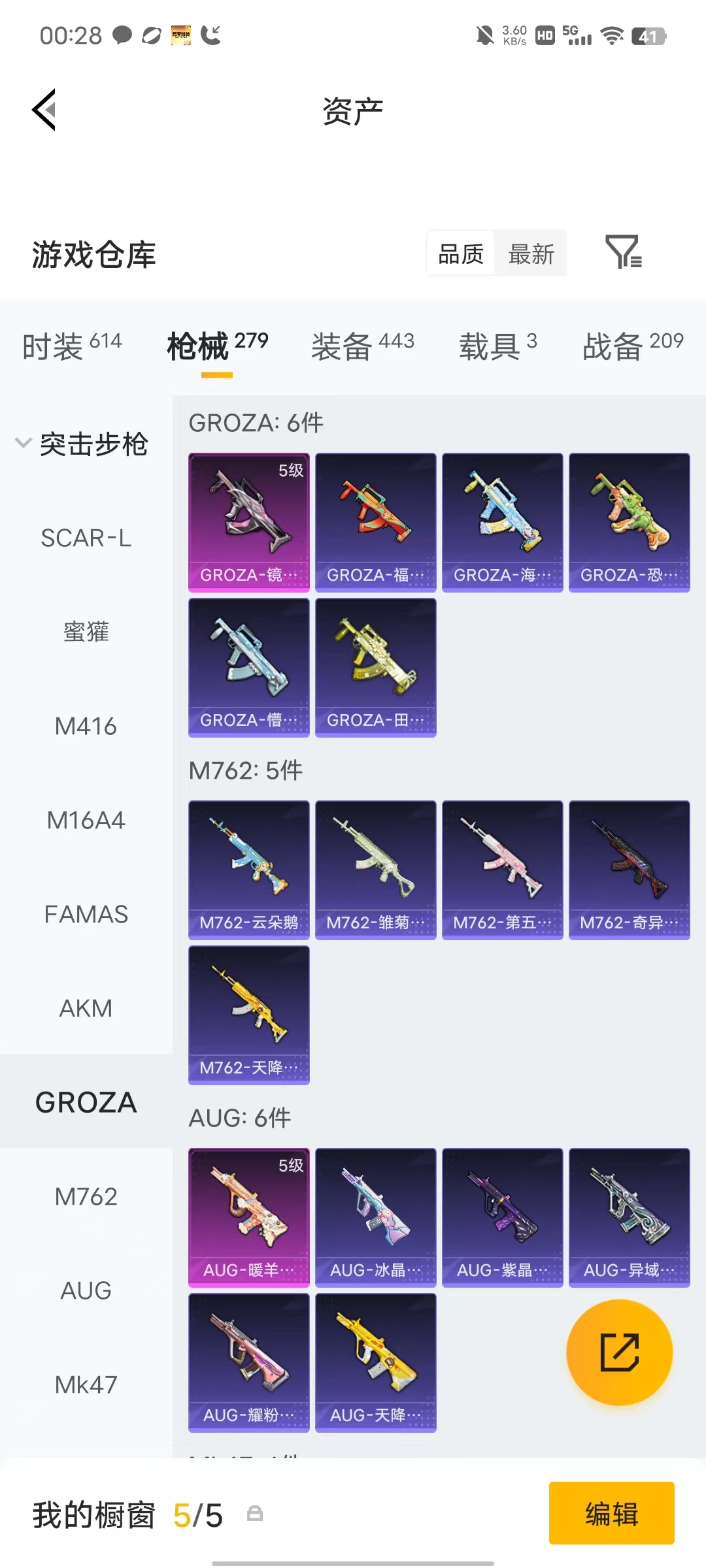
Task: Switch to the 时装 tab
Action: click(72, 345)
